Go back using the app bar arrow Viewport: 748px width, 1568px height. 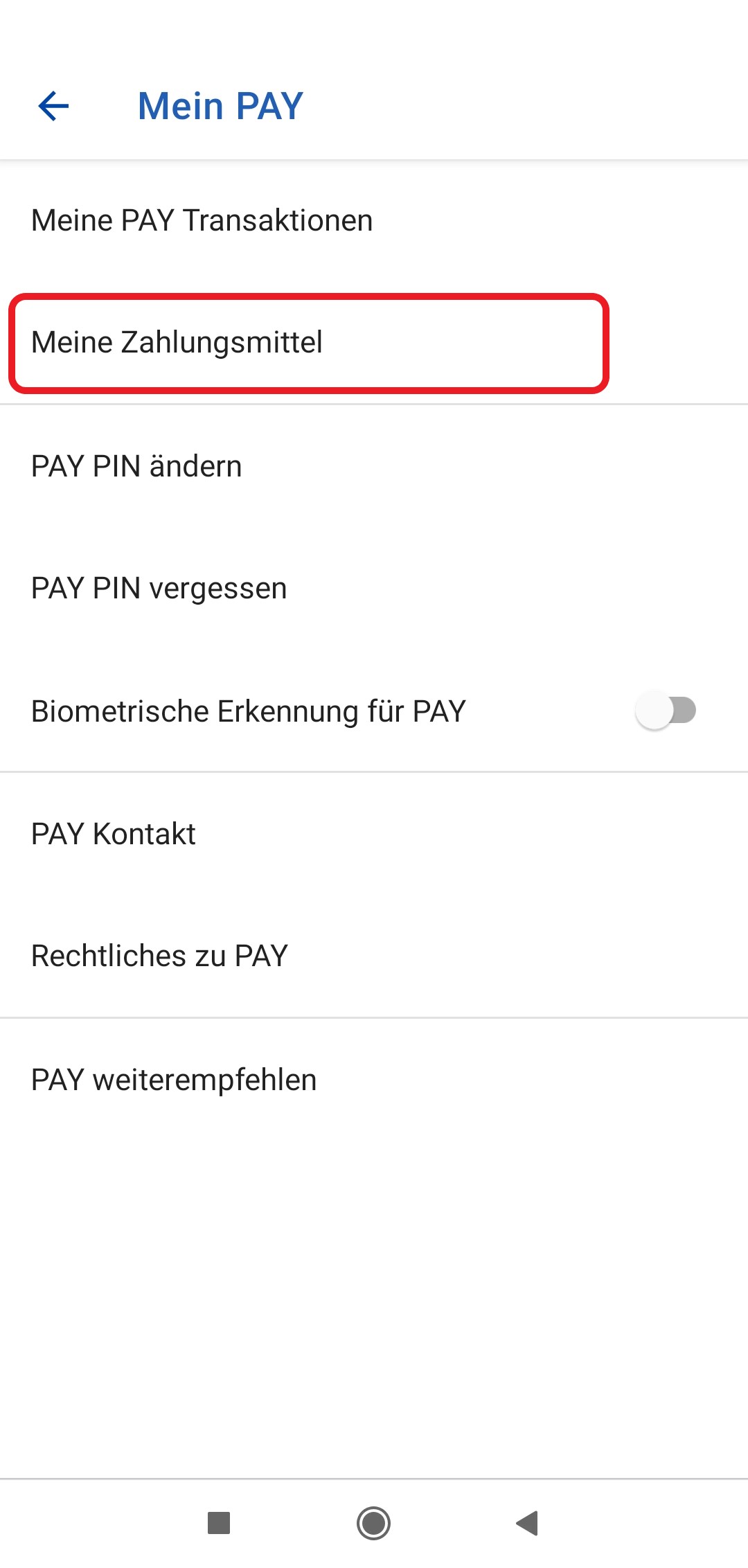(x=53, y=106)
